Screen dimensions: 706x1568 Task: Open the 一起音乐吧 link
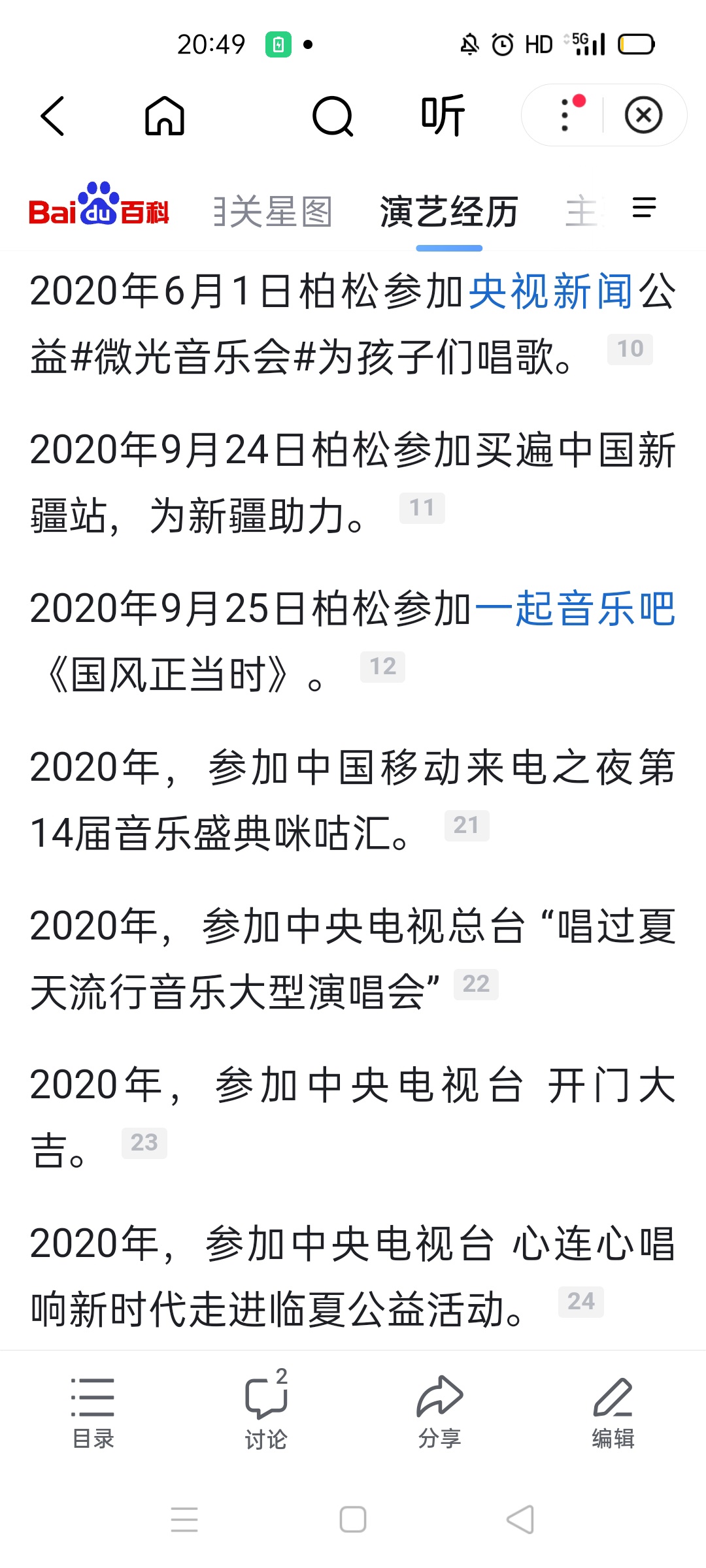[x=575, y=608]
